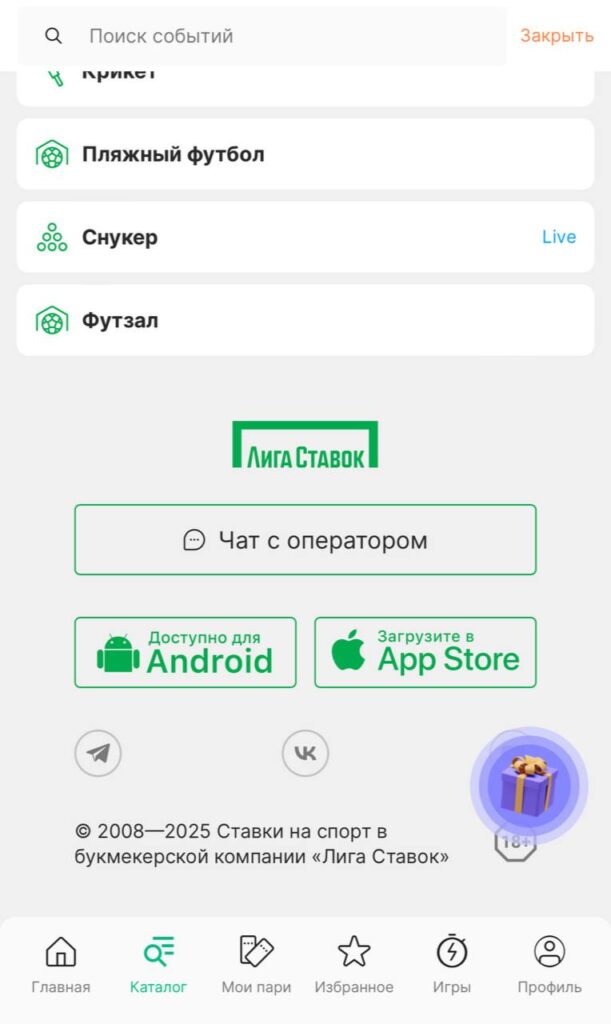The height and width of the screenshot is (1024, 611).
Task: Open the Снукер category
Action: click(305, 238)
